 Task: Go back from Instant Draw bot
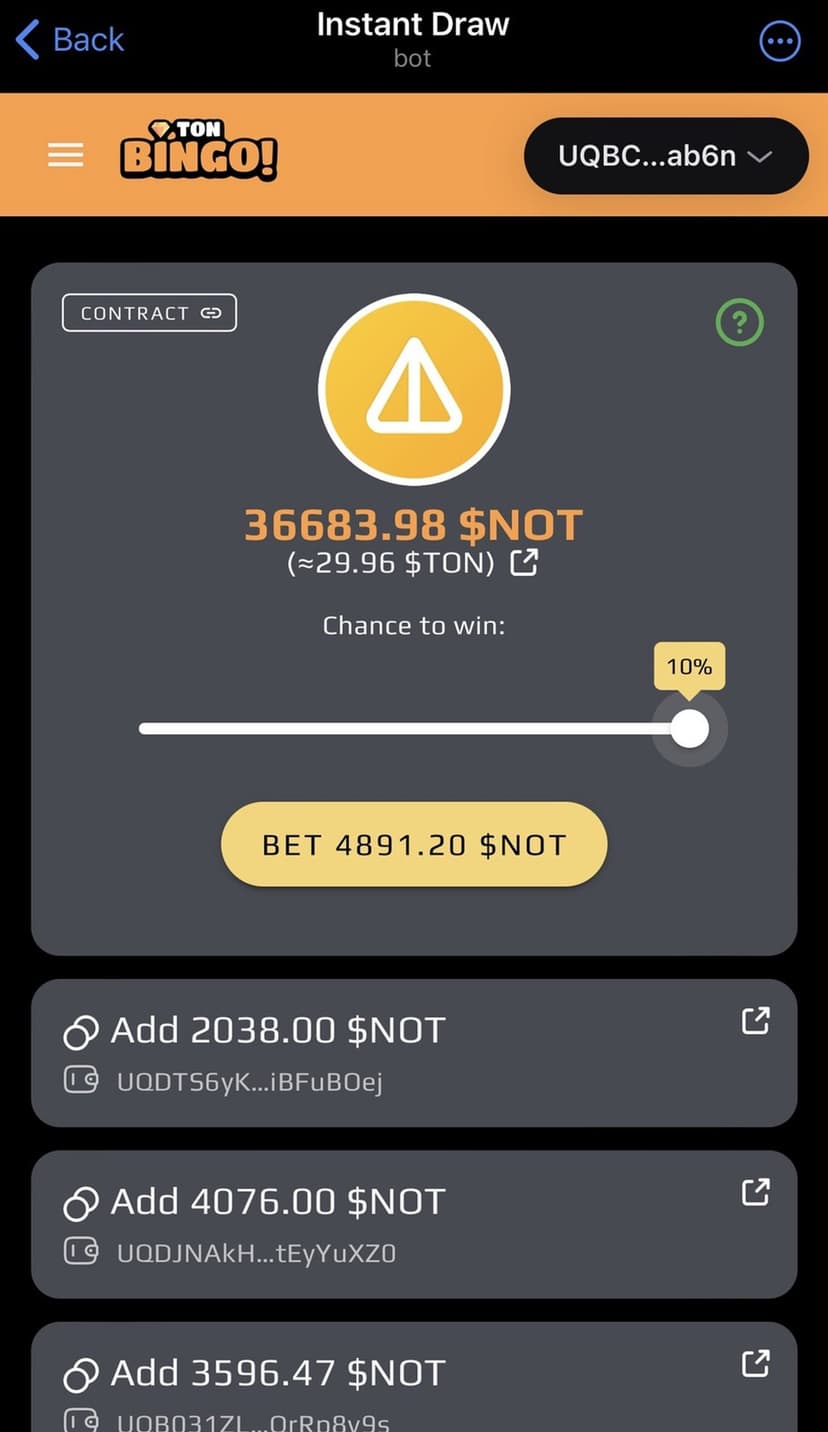click(x=70, y=40)
